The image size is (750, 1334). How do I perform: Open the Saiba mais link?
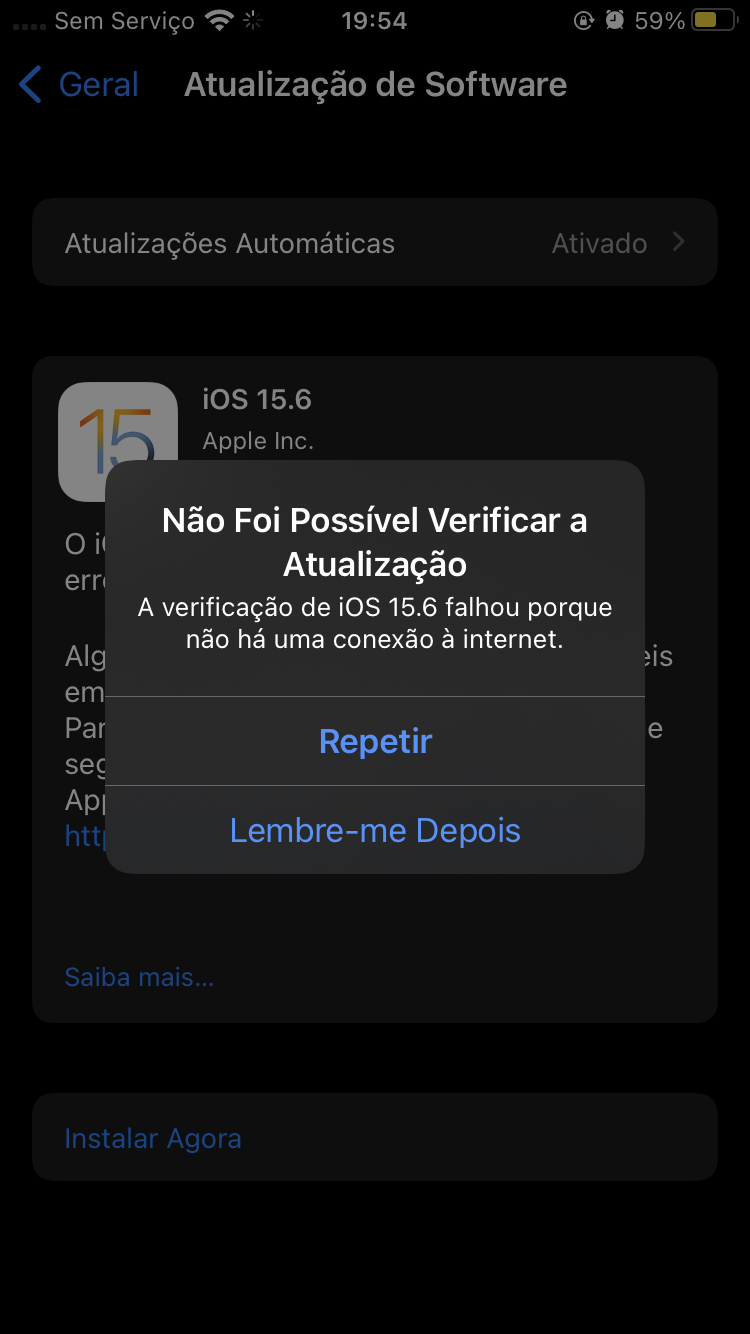[139, 977]
